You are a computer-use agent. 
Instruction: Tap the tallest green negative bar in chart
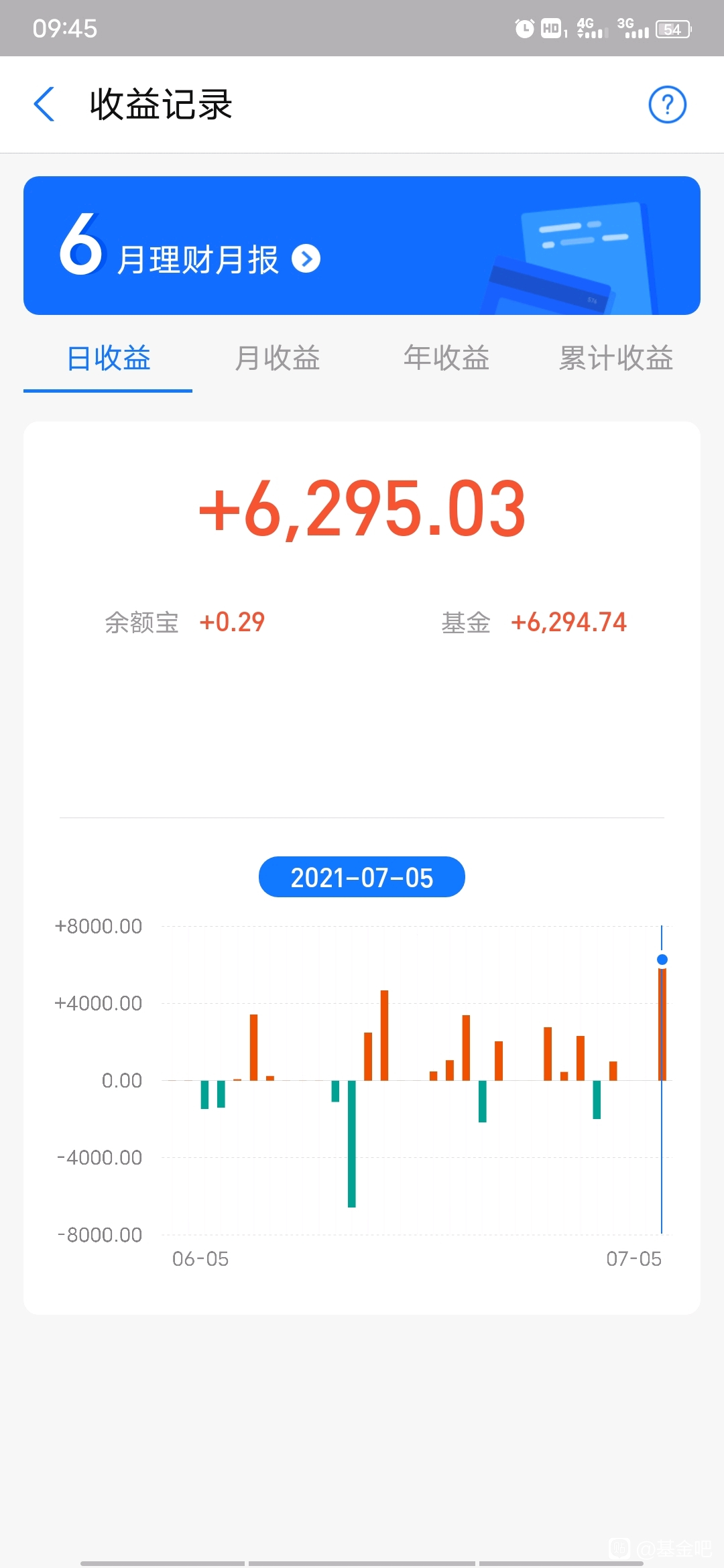click(352, 1144)
